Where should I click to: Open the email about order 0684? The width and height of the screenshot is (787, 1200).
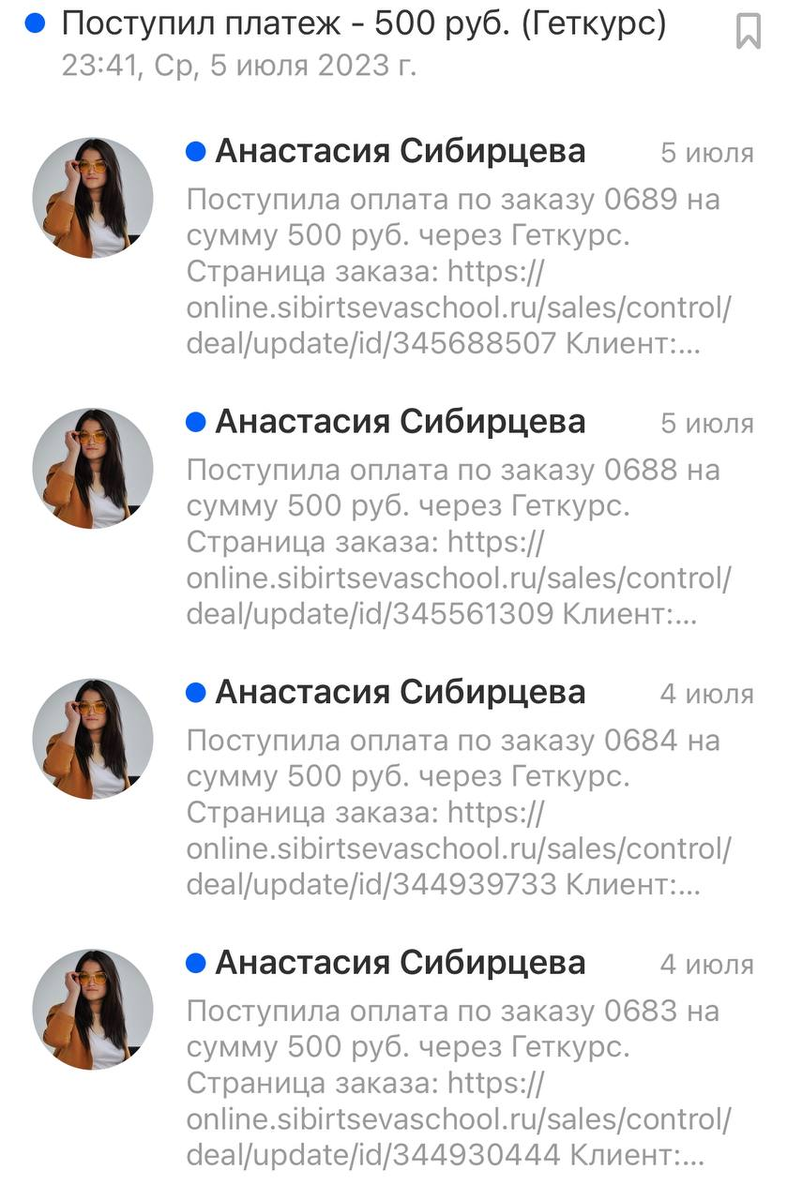458,794
